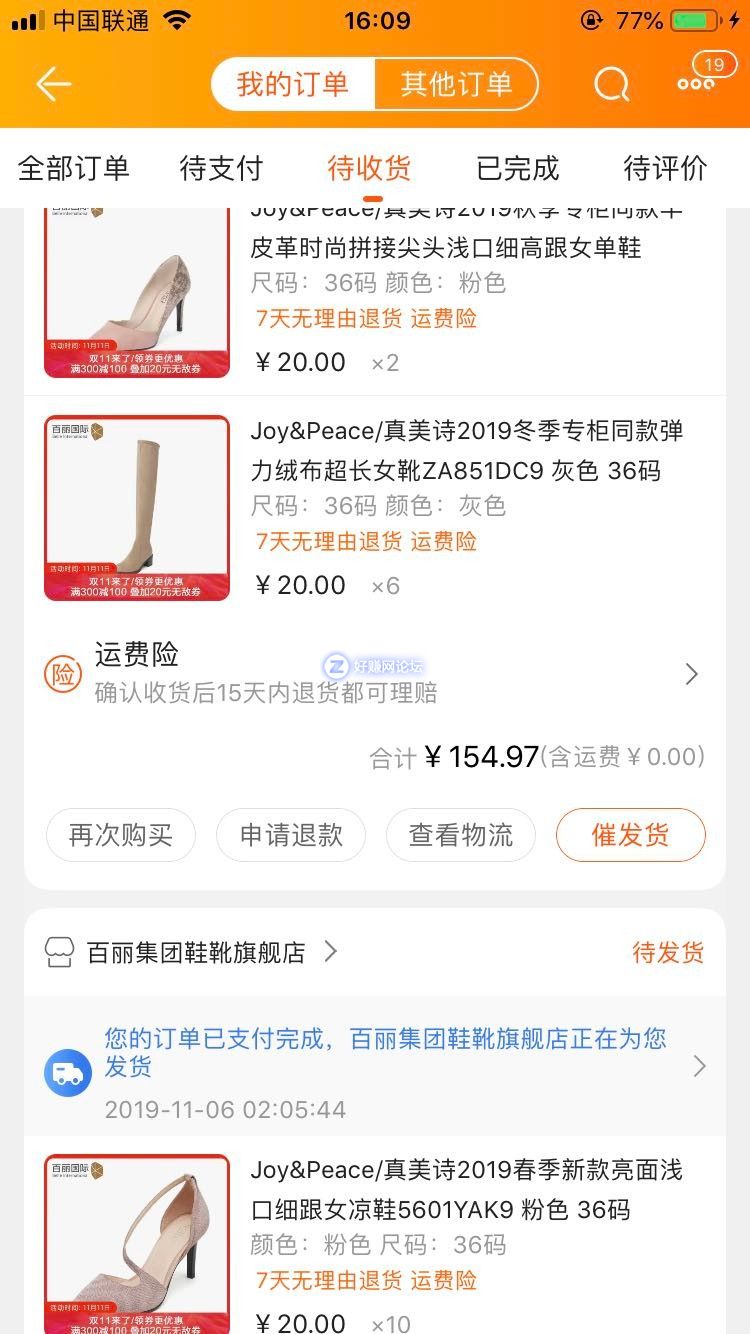Tap the 催发货 button
The image size is (750, 1334).
click(x=630, y=834)
